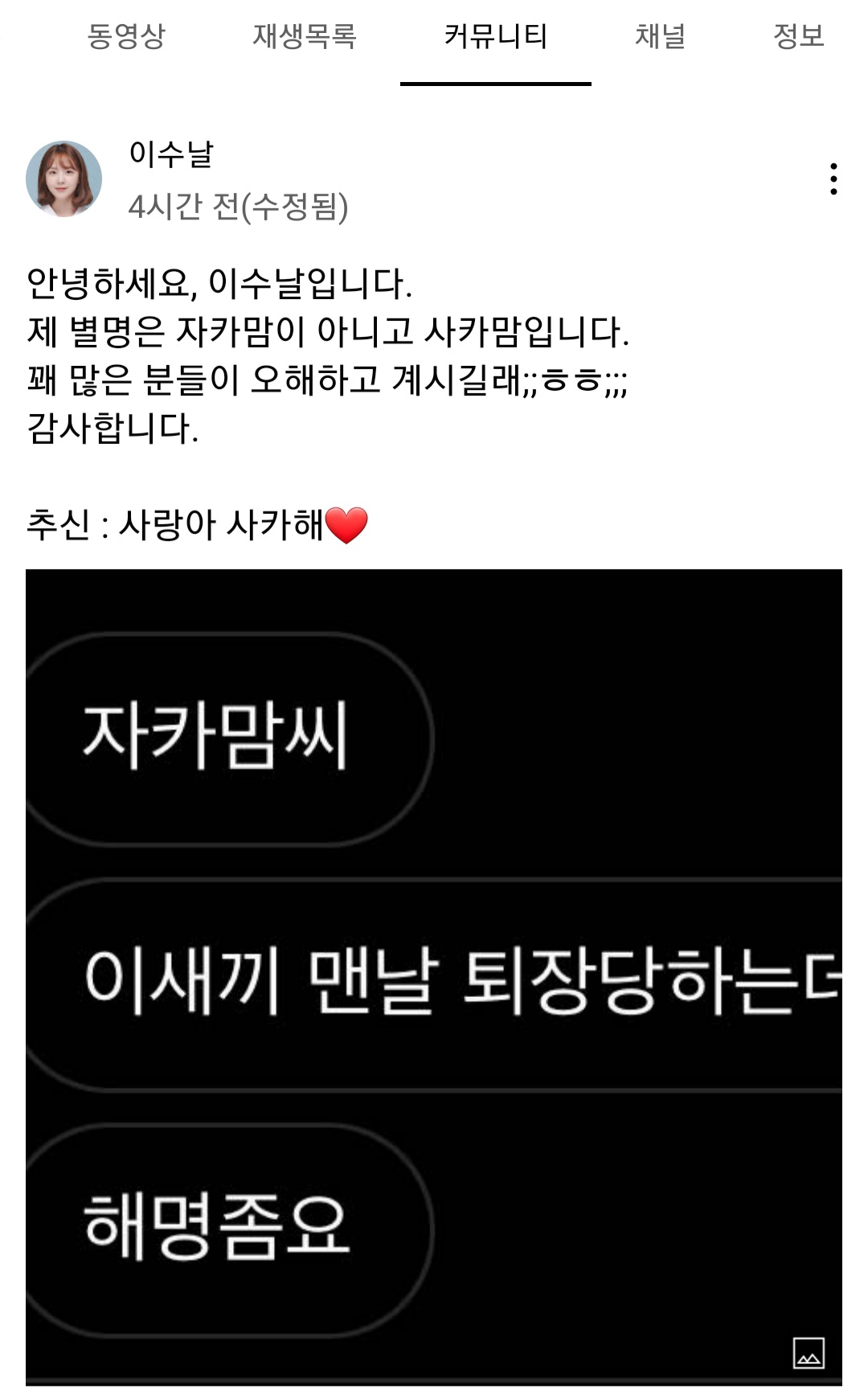This screenshot has height=1400, width=868.
Task: Open the post's overflow menu
Action: point(833,179)
